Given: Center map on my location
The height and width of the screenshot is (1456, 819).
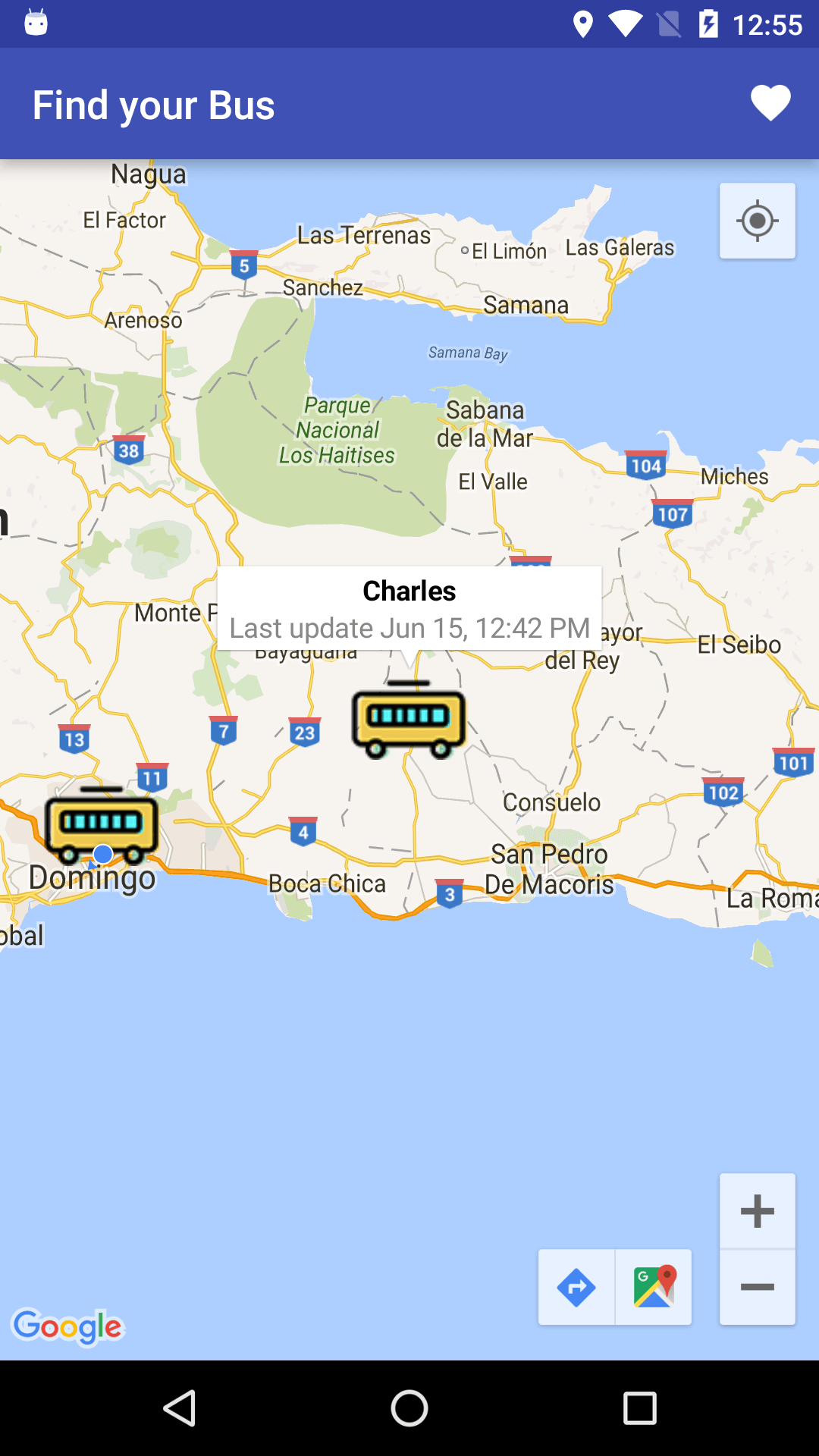Looking at the screenshot, I should click(757, 221).
